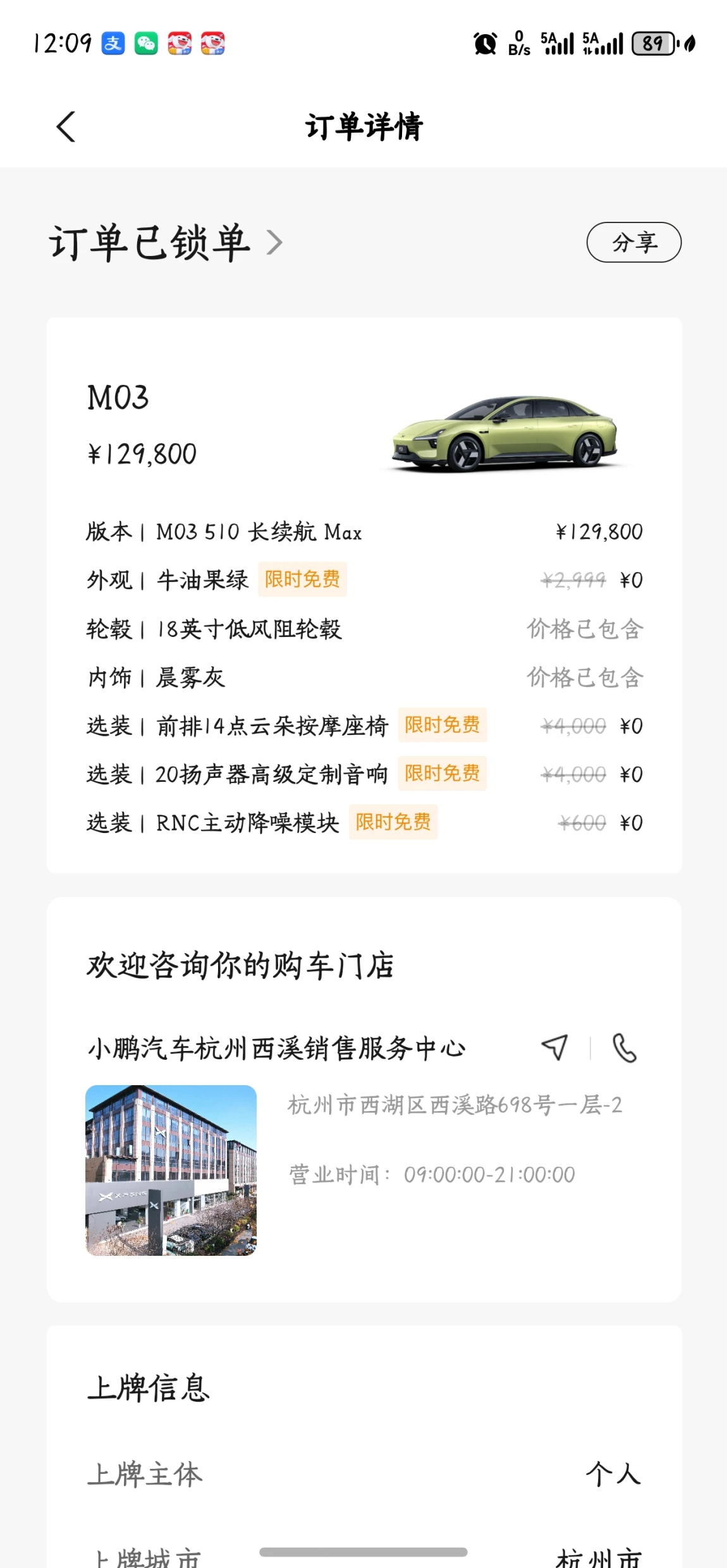
Task: Call the 杭州西溪 sales service center
Action: click(624, 1047)
